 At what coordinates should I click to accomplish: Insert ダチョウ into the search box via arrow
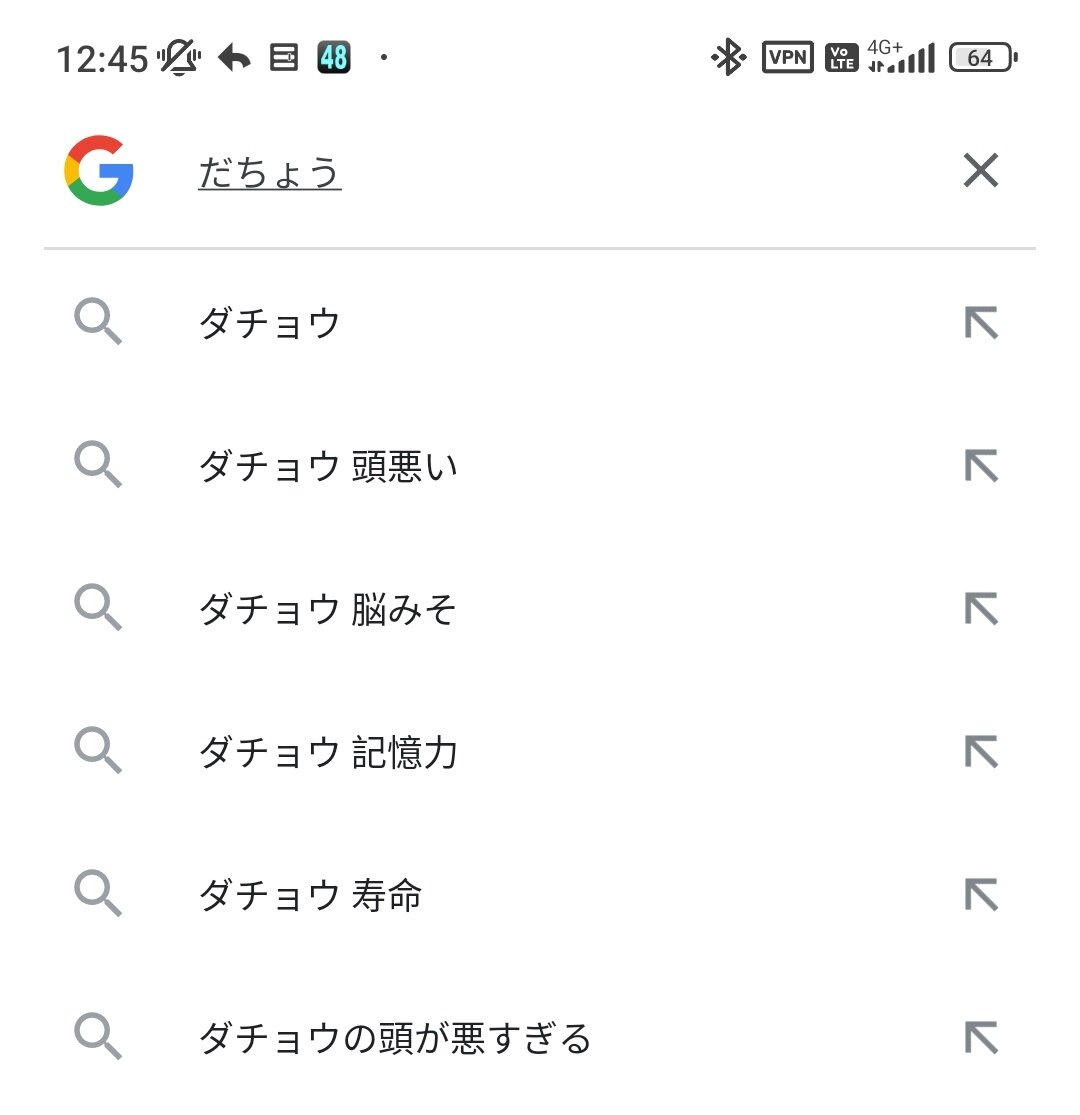pos(981,324)
